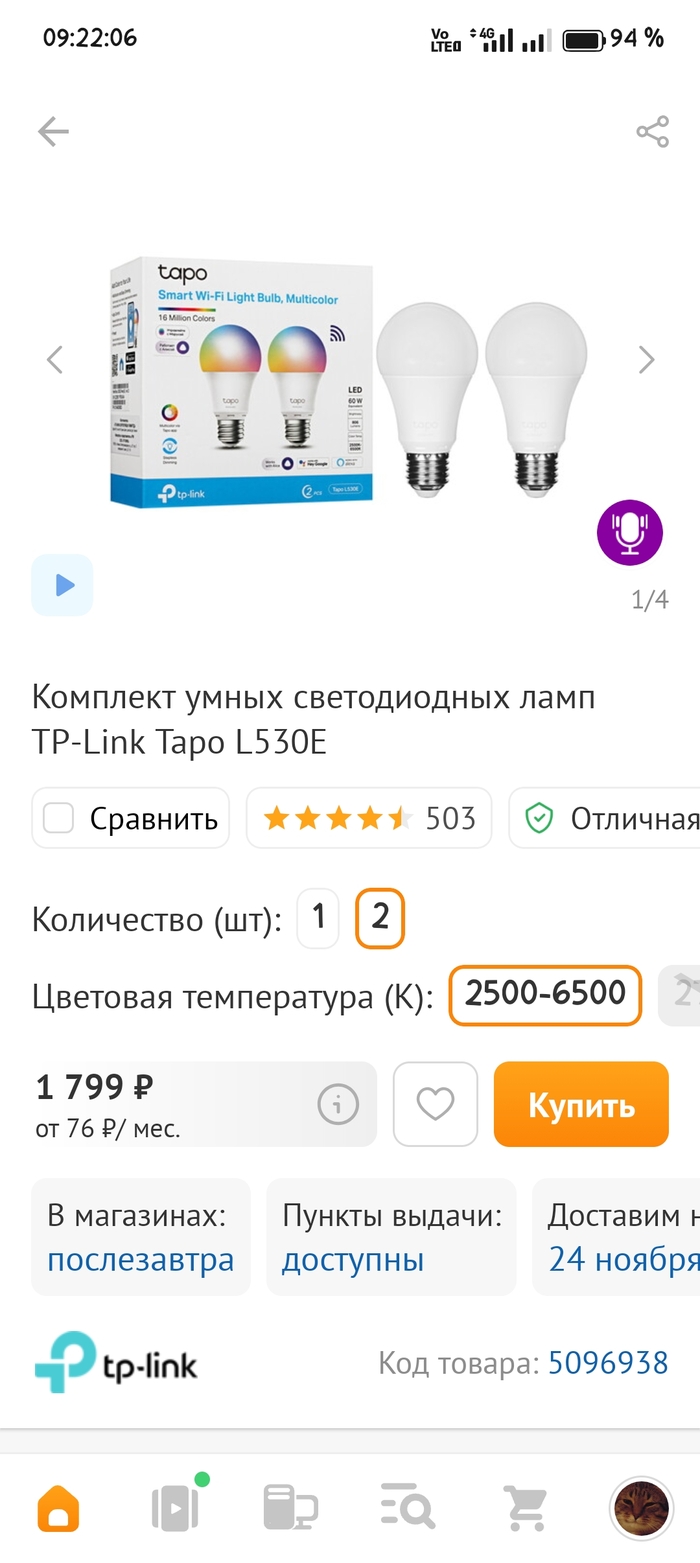Open the shopping cart tab

(x=524, y=1506)
